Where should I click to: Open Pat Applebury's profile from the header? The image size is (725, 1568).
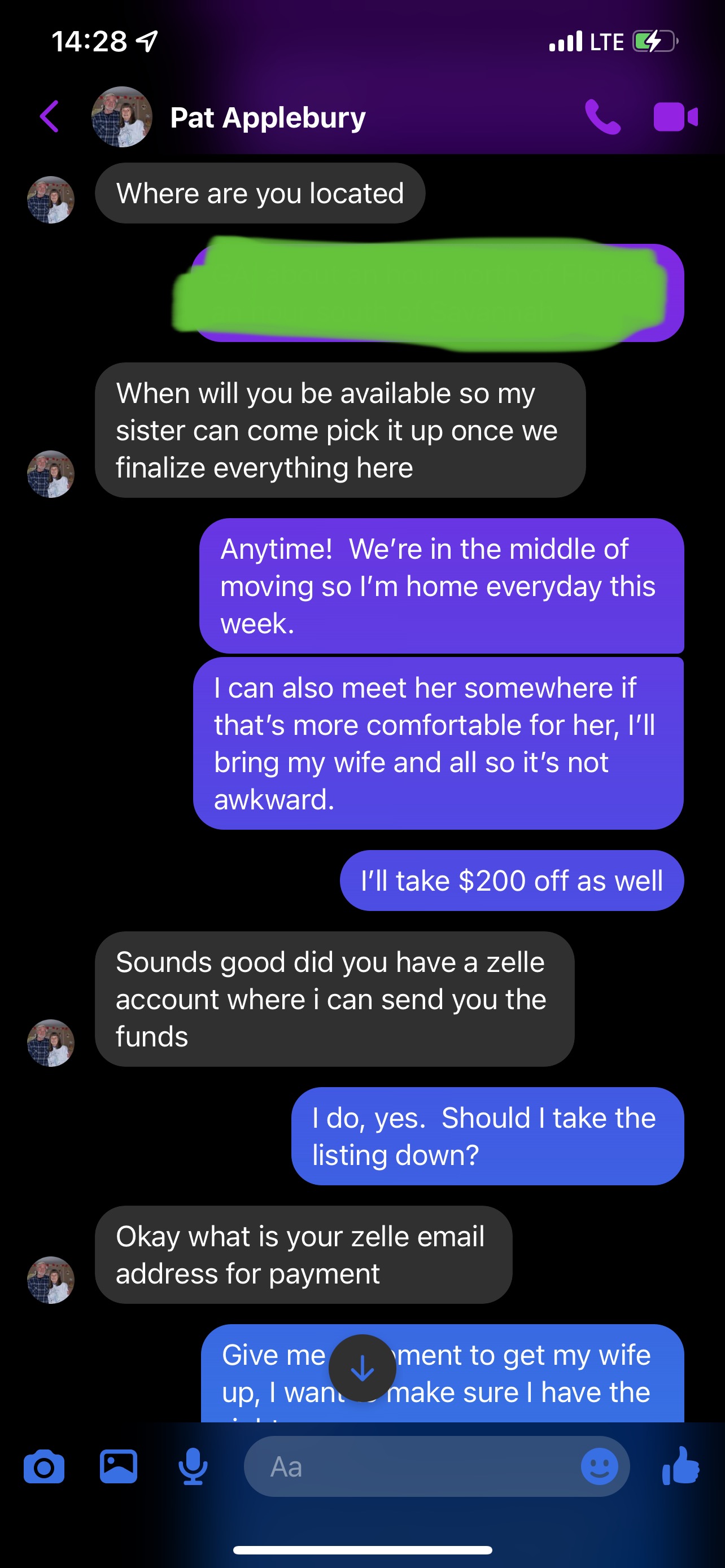click(x=267, y=117)
